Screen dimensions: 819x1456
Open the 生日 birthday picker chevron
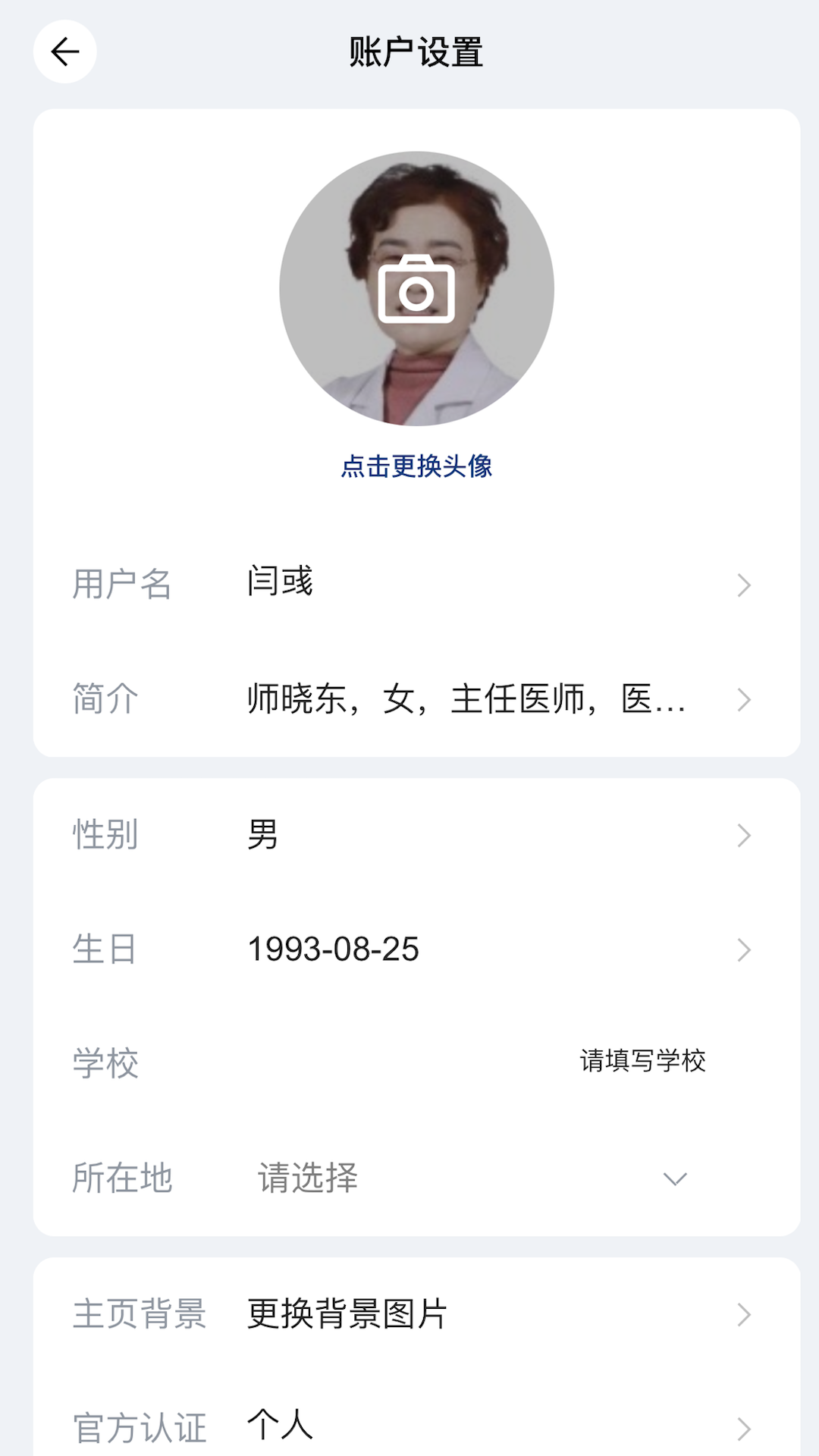point(744,950)
